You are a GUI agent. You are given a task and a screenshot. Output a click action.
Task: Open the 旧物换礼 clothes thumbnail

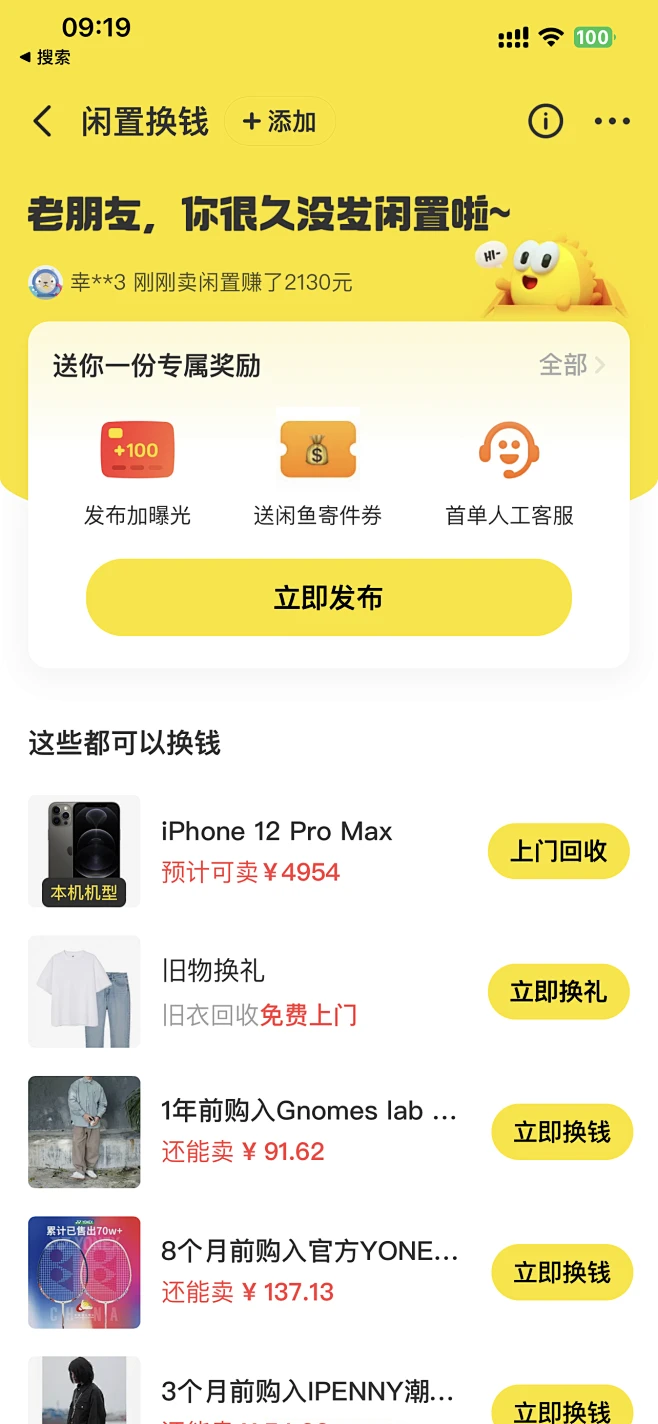click(x=84, y=991)
